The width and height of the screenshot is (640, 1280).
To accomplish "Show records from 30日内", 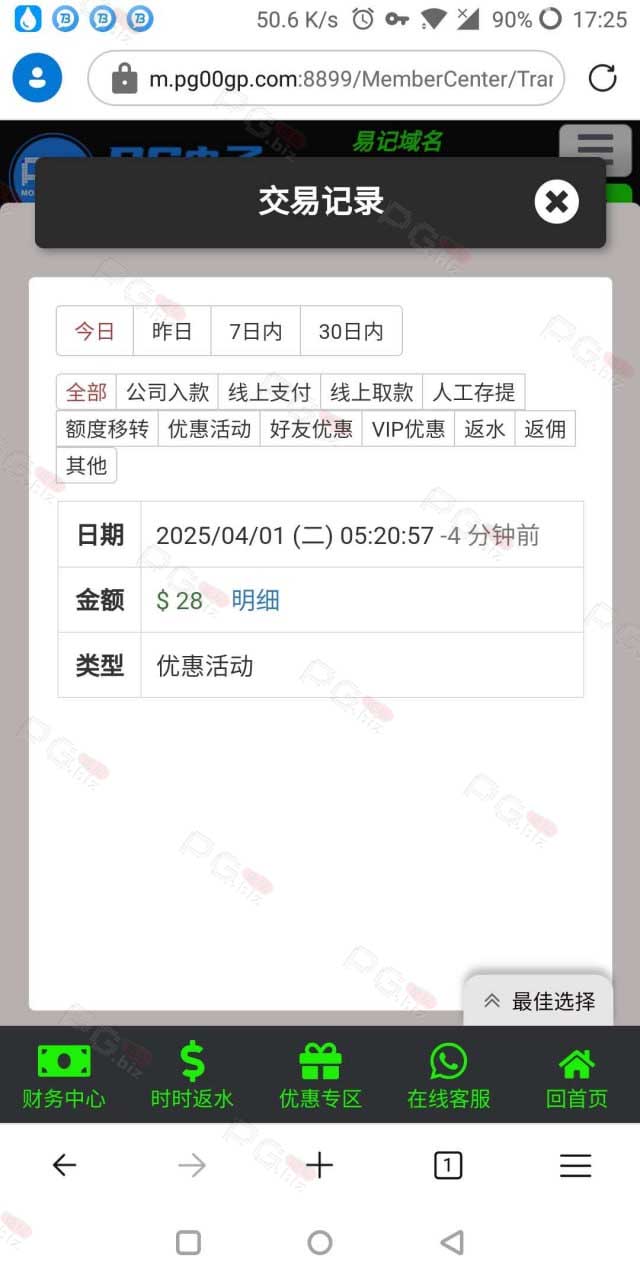I will [x=351, y=331].
